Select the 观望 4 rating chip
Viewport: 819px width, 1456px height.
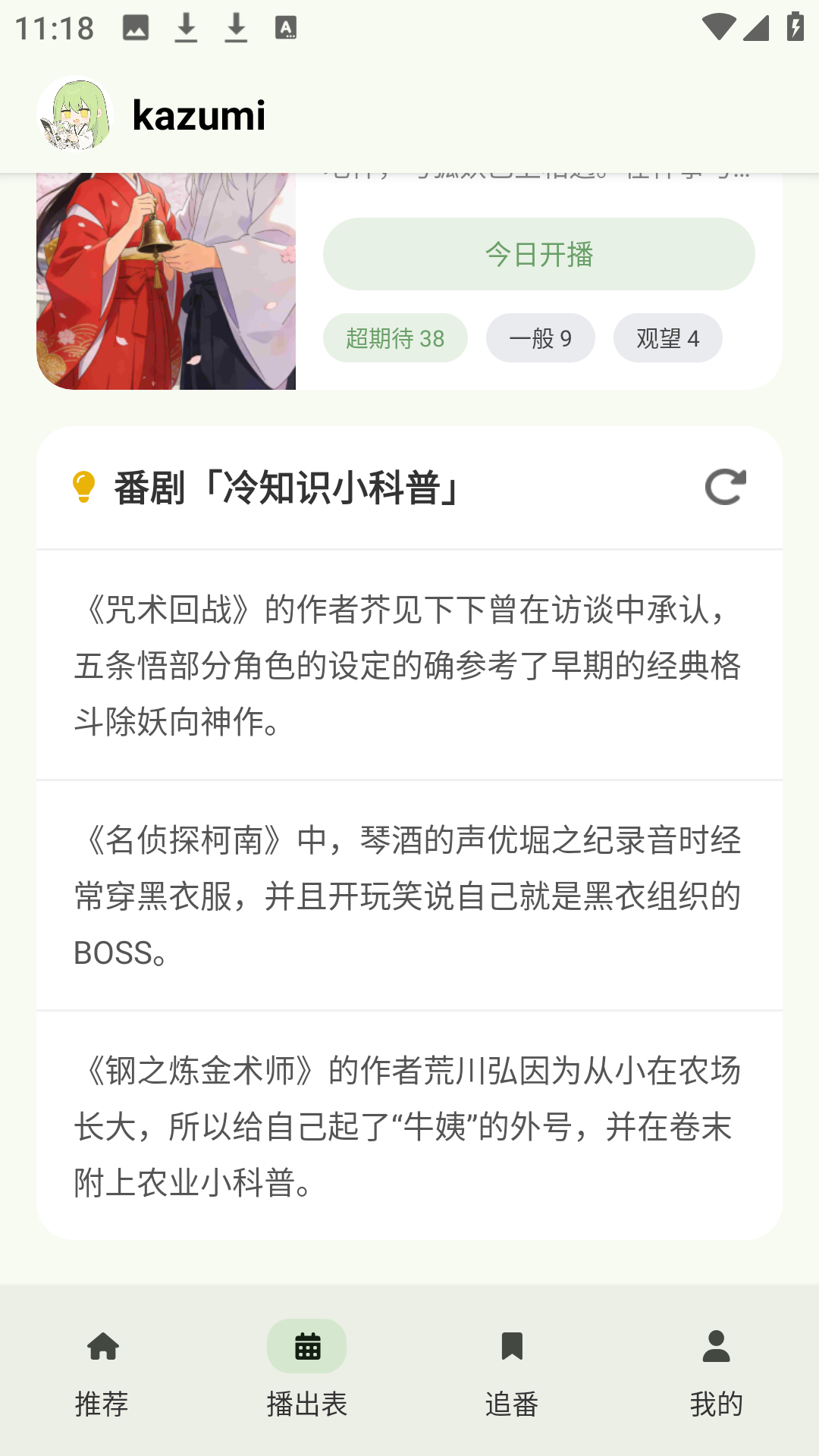(667, 339)
